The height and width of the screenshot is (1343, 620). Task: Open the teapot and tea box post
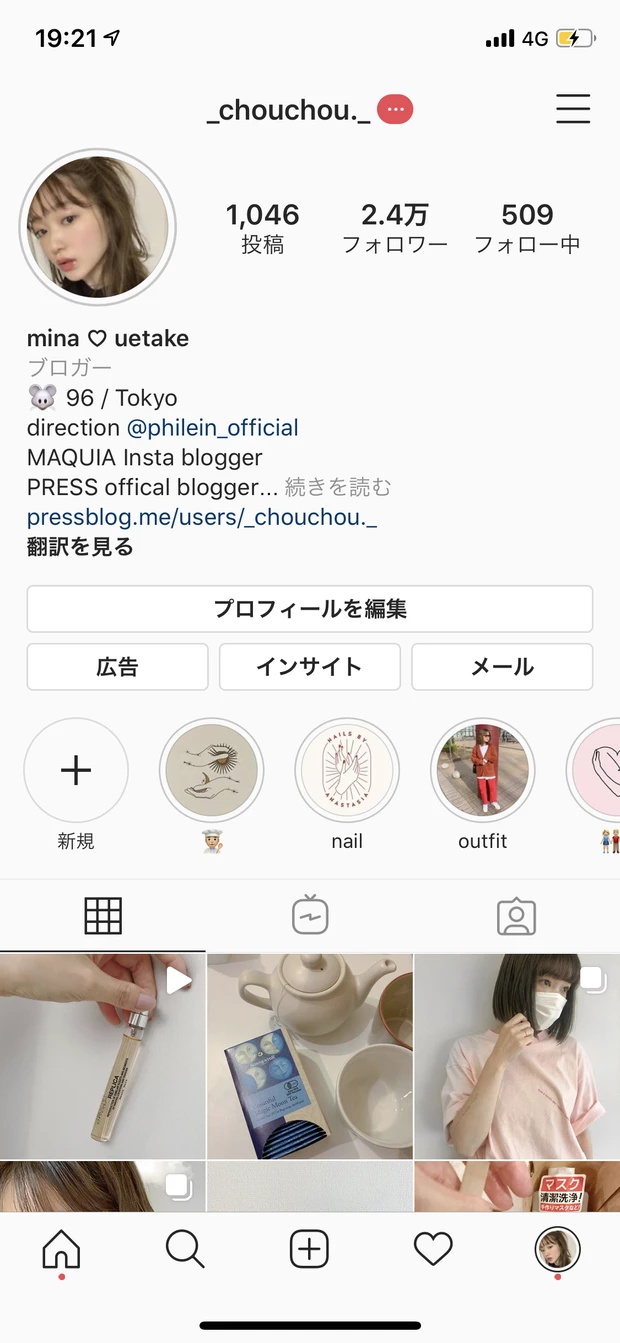(x=310, y=1056)
